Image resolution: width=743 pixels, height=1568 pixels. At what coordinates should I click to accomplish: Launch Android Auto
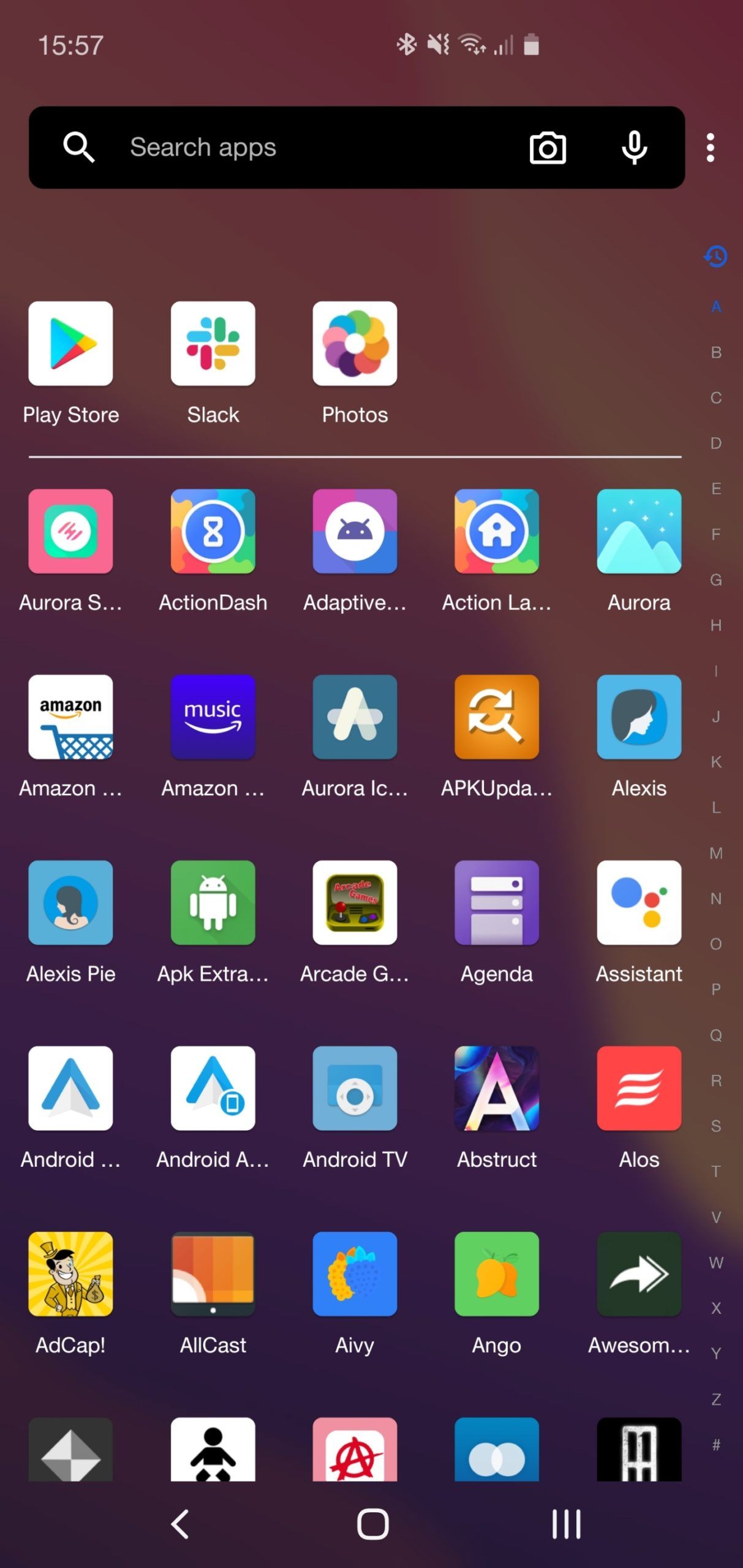point(71,1089)
